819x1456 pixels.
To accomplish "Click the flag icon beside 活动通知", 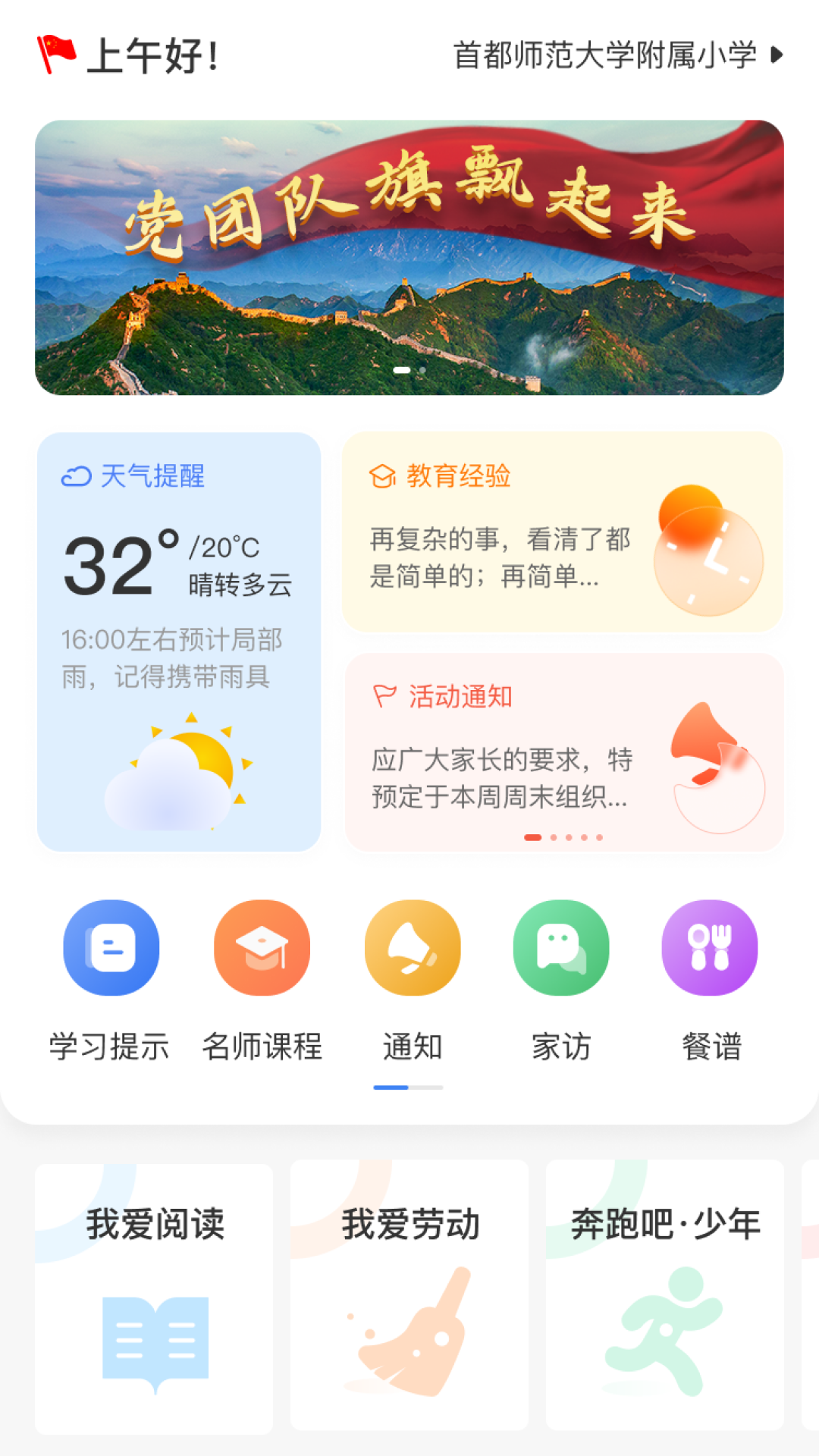I will click(x=383, y=695).
